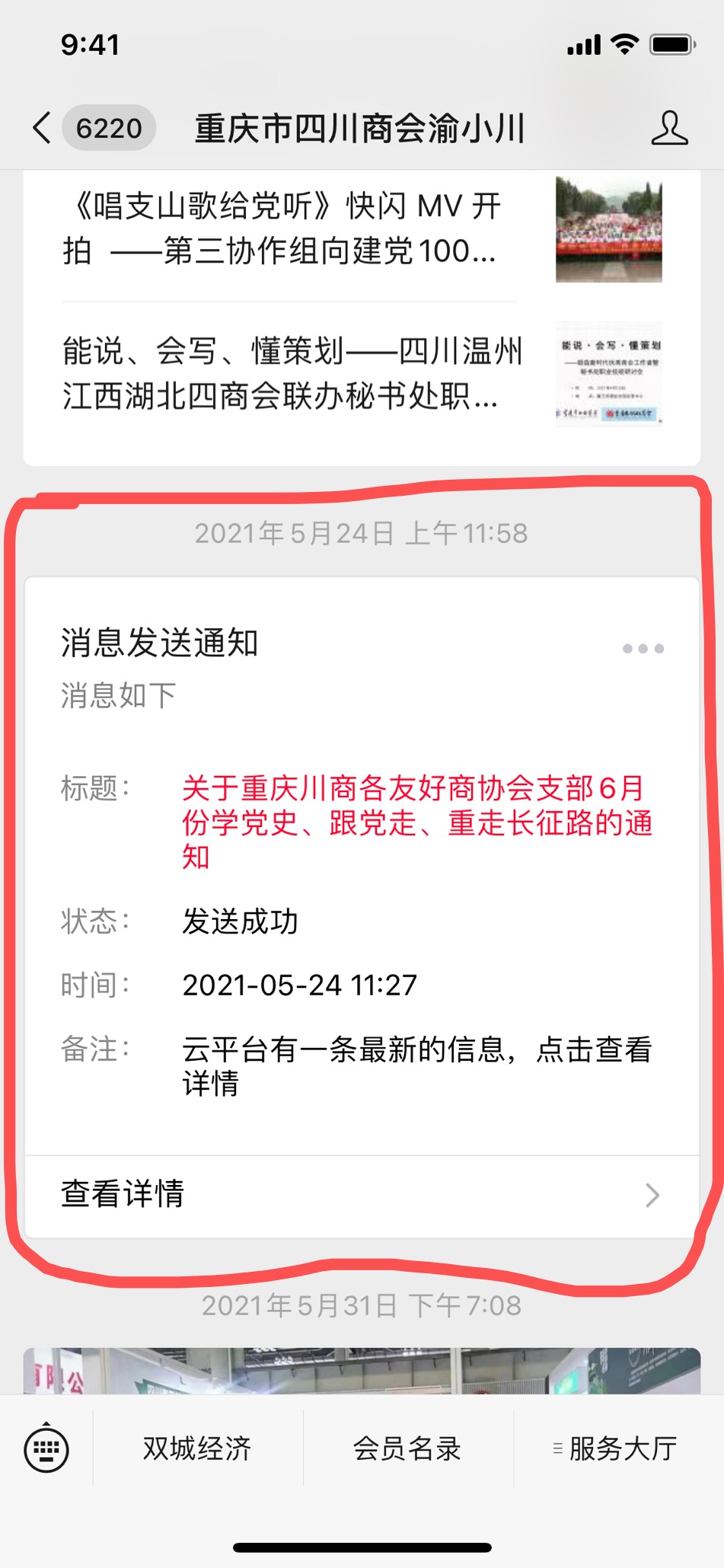Screen dimensions: 724x1568
Task: Open the 双城经济 menu
Action: 197,1448
